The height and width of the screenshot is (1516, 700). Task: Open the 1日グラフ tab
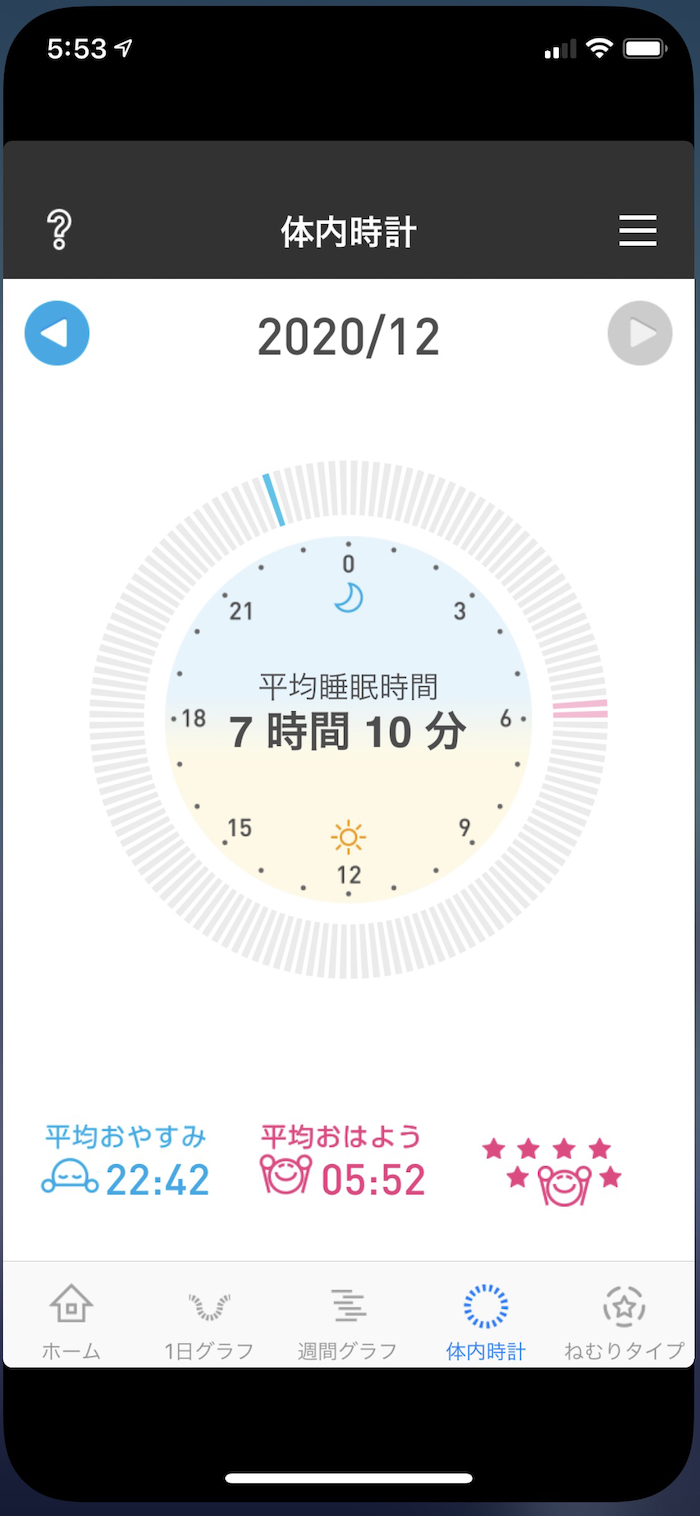[x=209, y=1321]
